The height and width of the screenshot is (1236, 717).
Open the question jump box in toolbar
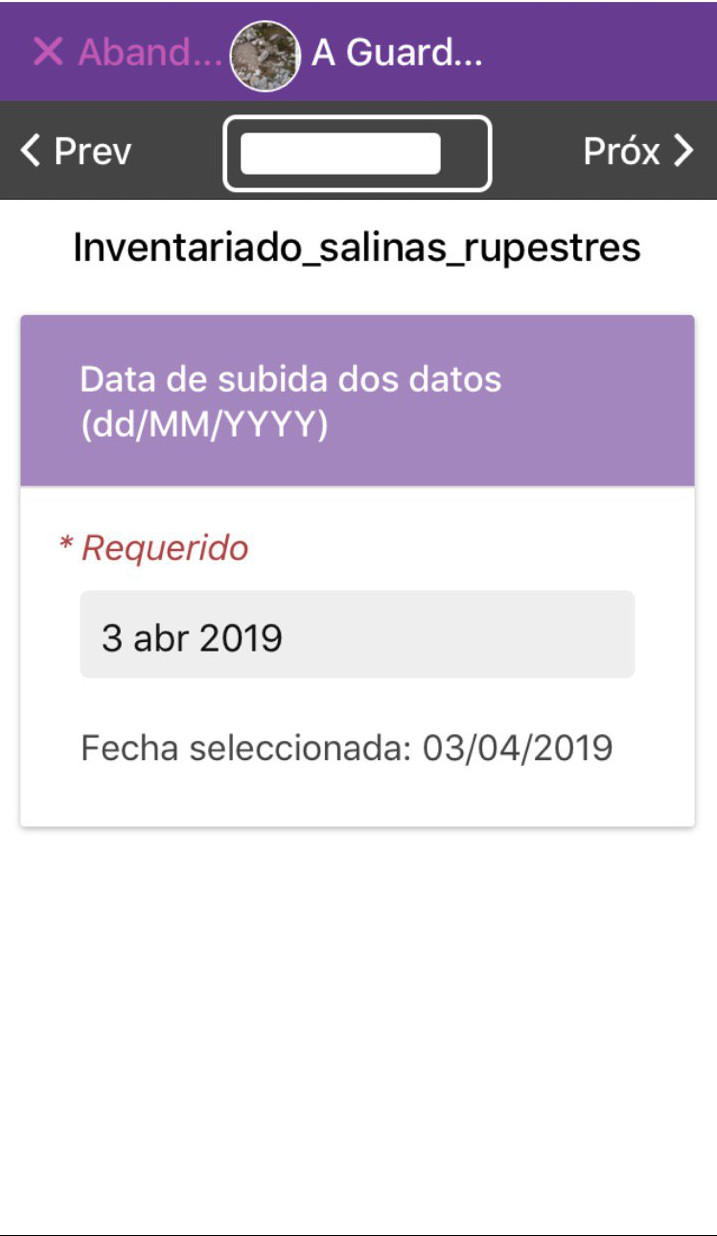tap(357, 154)
